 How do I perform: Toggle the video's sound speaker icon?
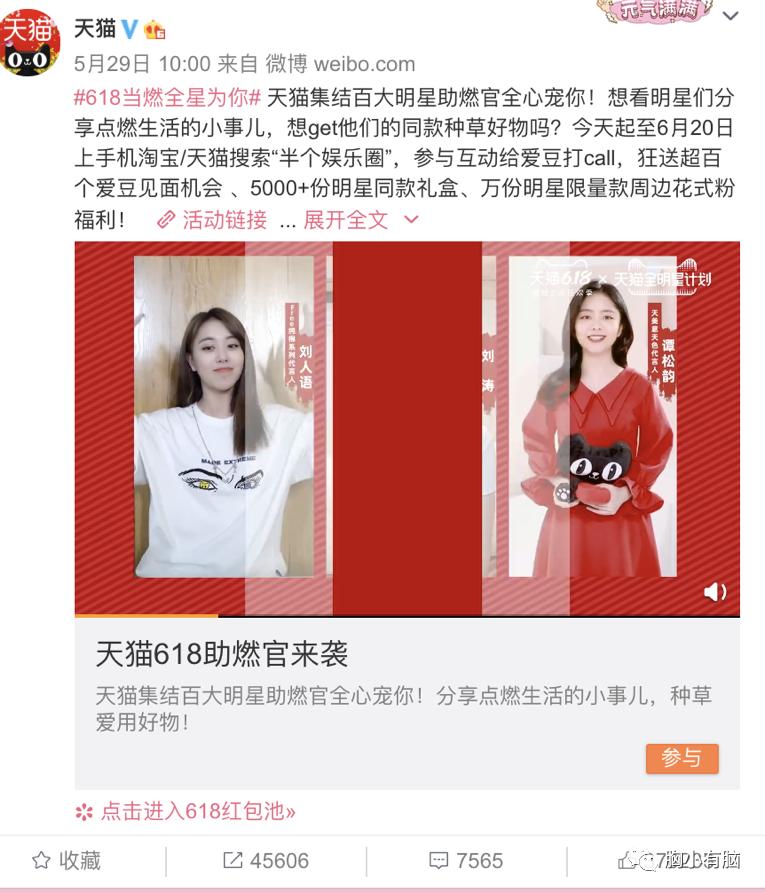715,592
